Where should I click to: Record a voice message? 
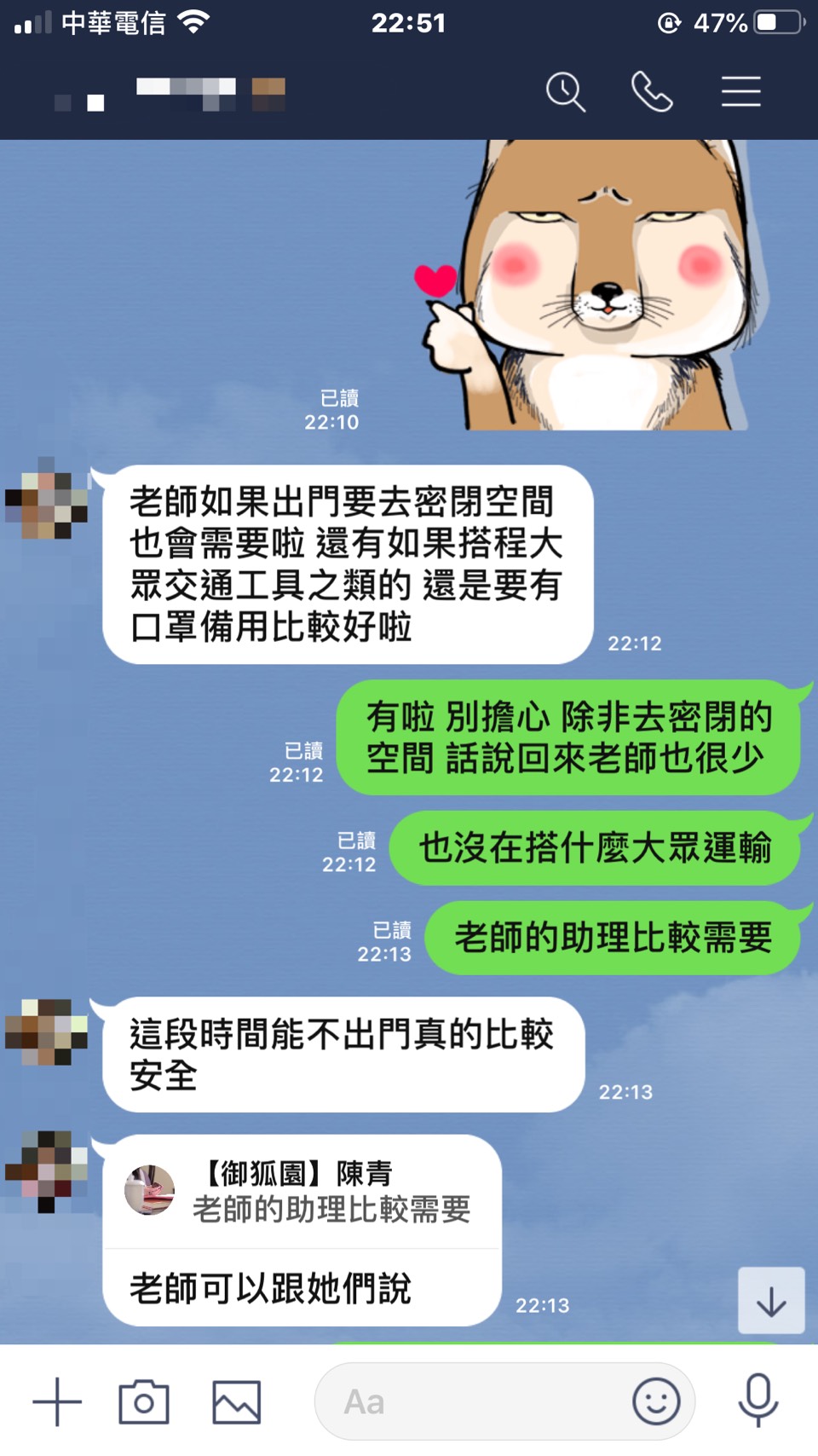point(758,1401)
